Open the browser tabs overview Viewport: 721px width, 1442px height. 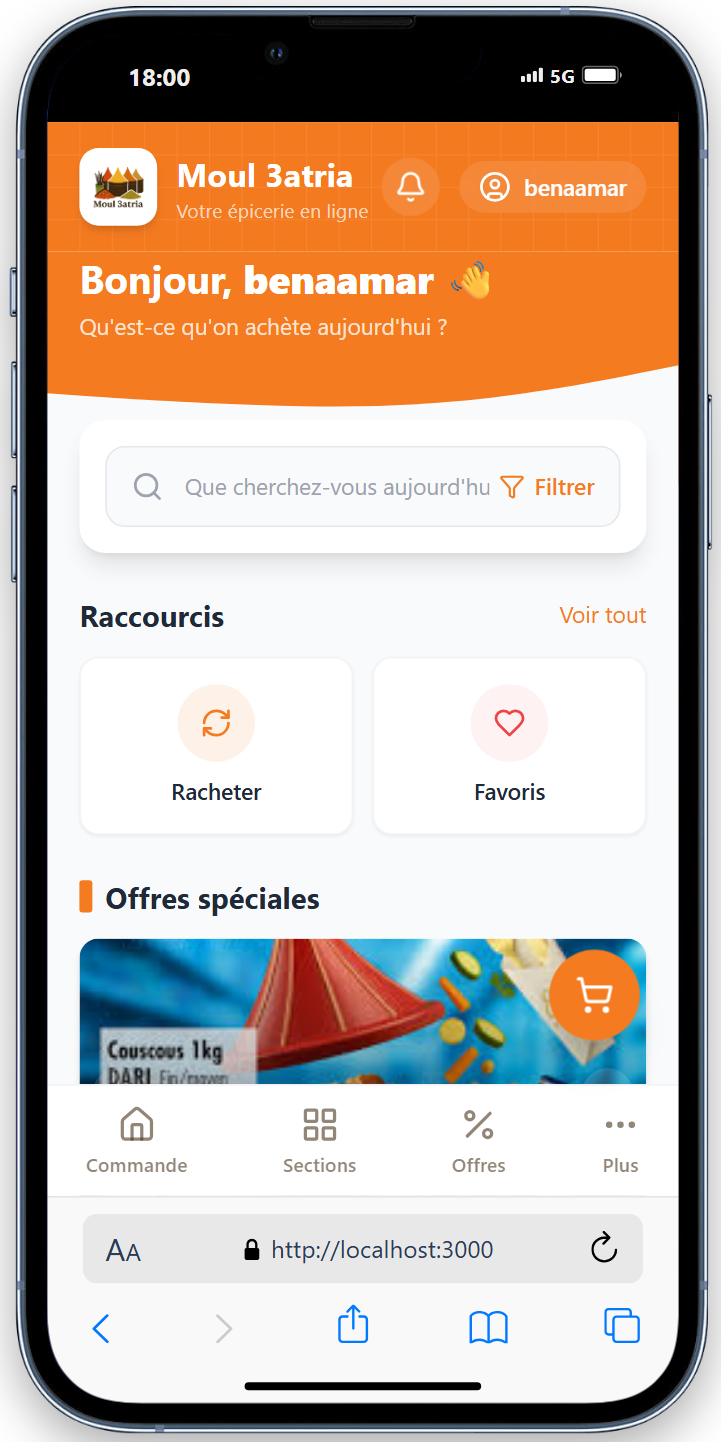pos(621,1326)
